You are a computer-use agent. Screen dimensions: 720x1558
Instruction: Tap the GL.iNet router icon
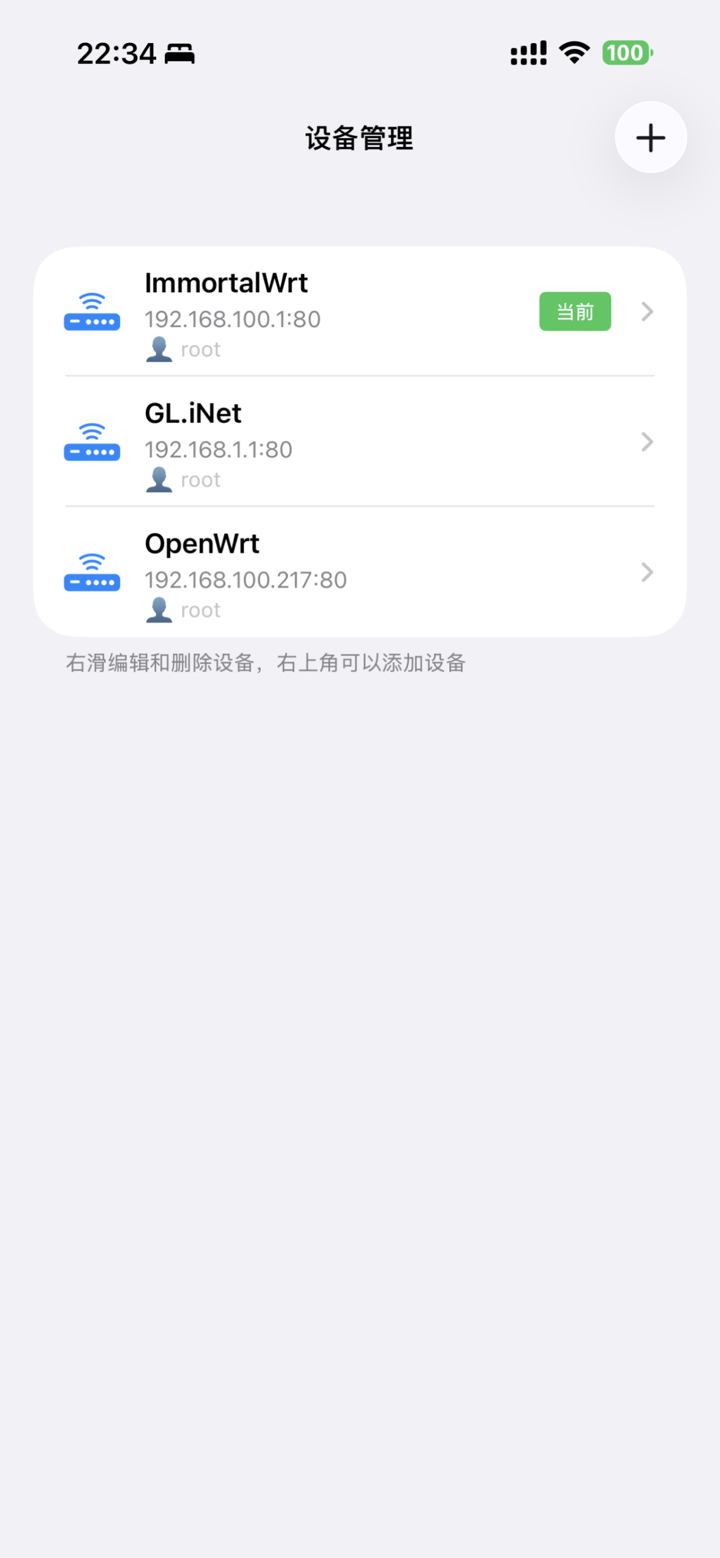tap(91, 441)
